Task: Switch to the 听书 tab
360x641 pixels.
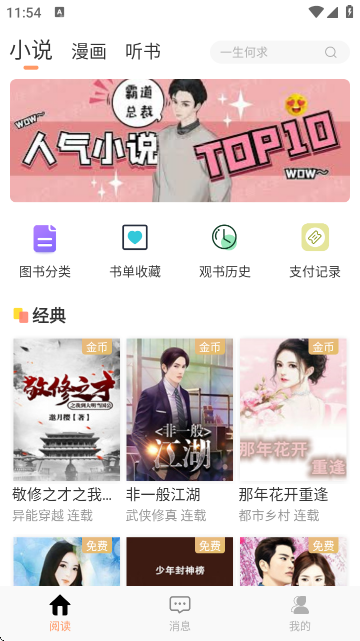Action: [x=143, y=52]
